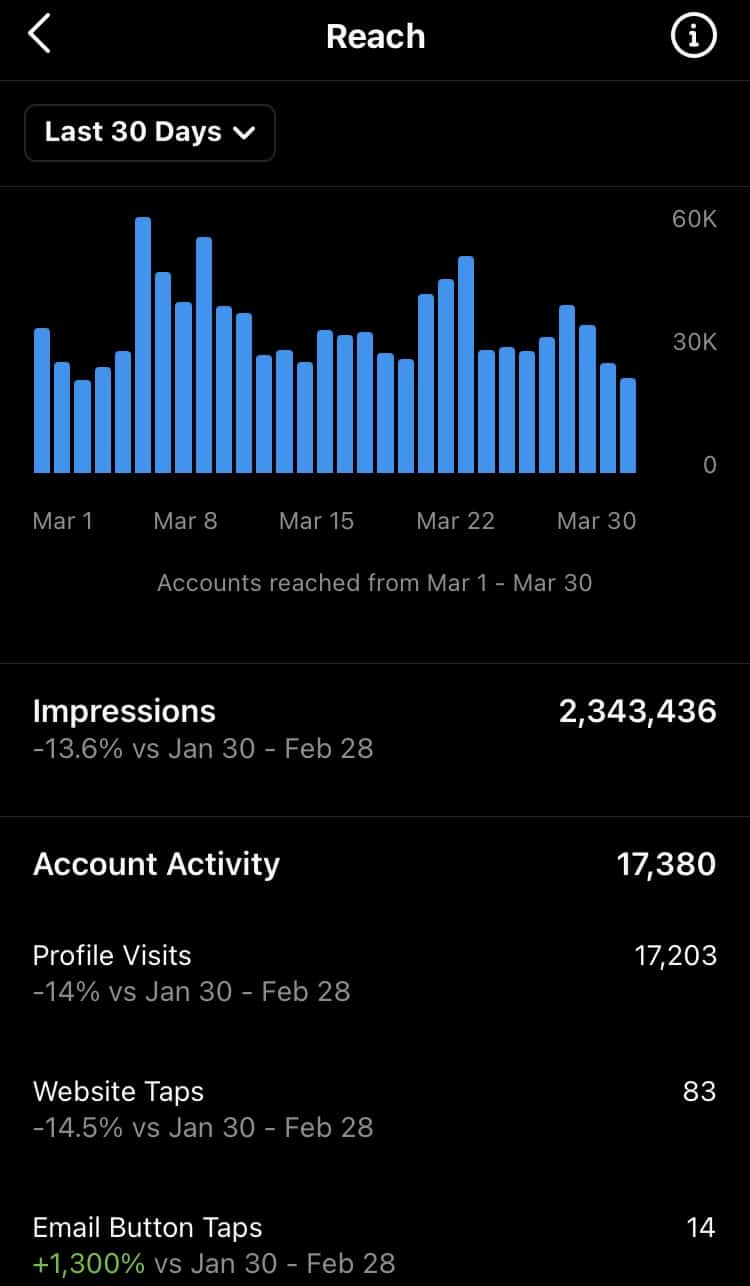Go back using the arrow

(39, 35)
